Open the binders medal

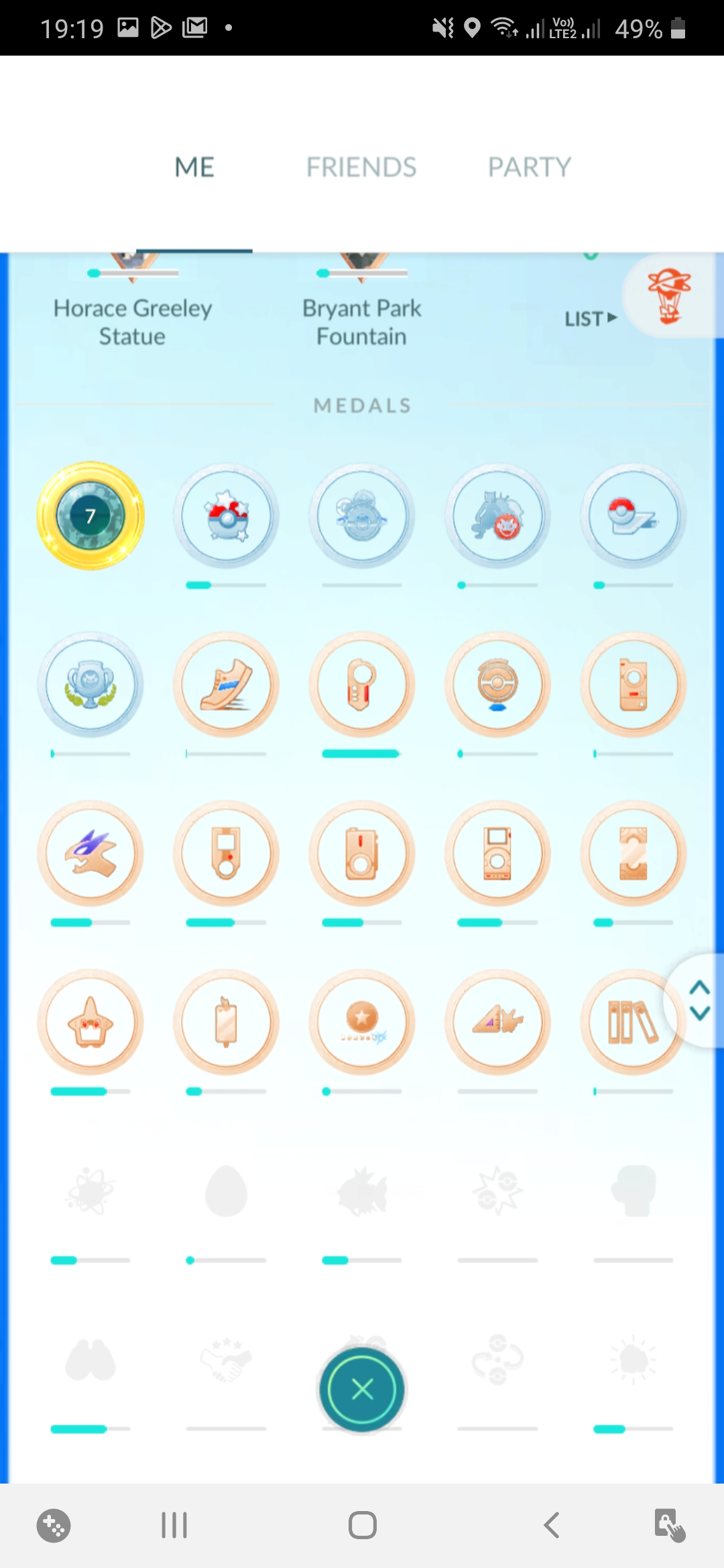632,1023
